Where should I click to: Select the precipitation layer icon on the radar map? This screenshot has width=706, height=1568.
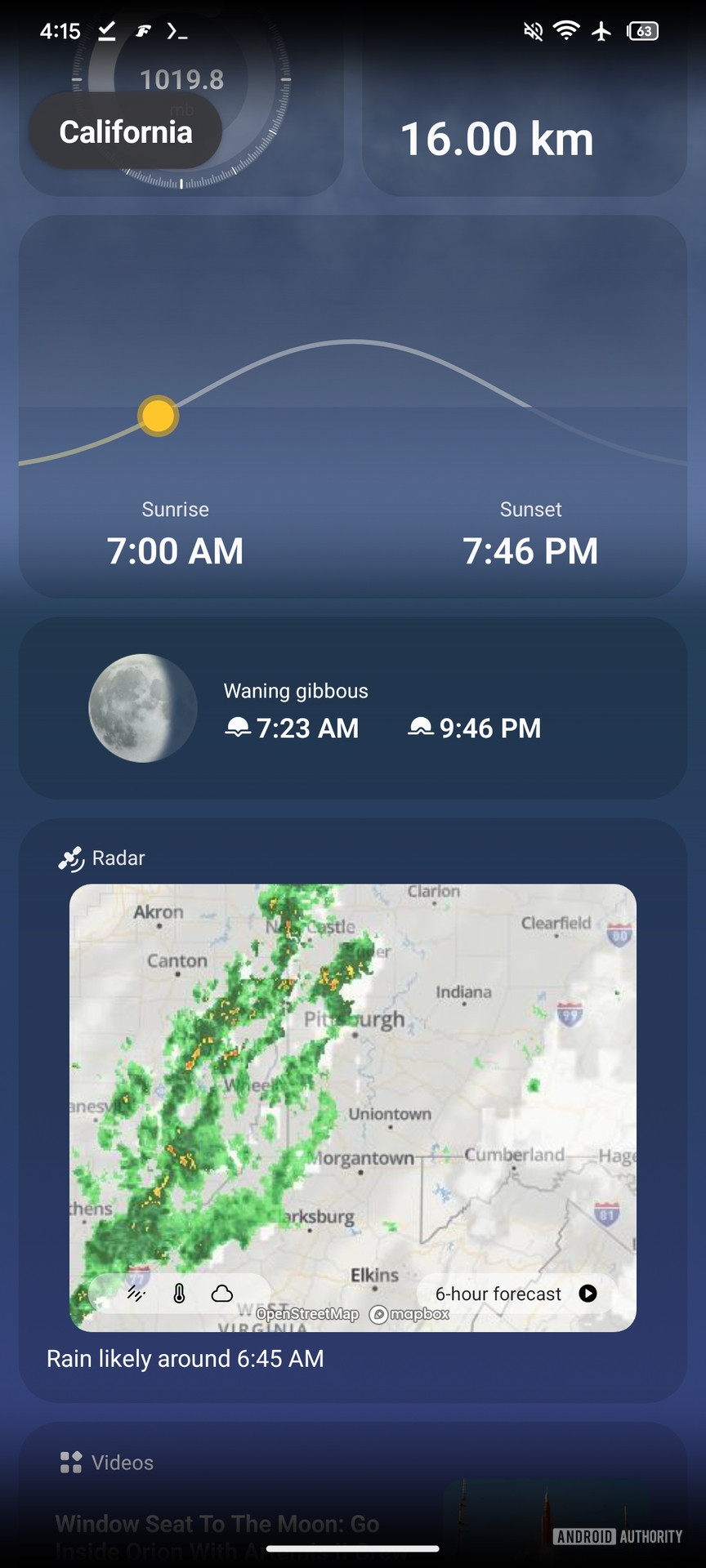(x=136, y=1293)
